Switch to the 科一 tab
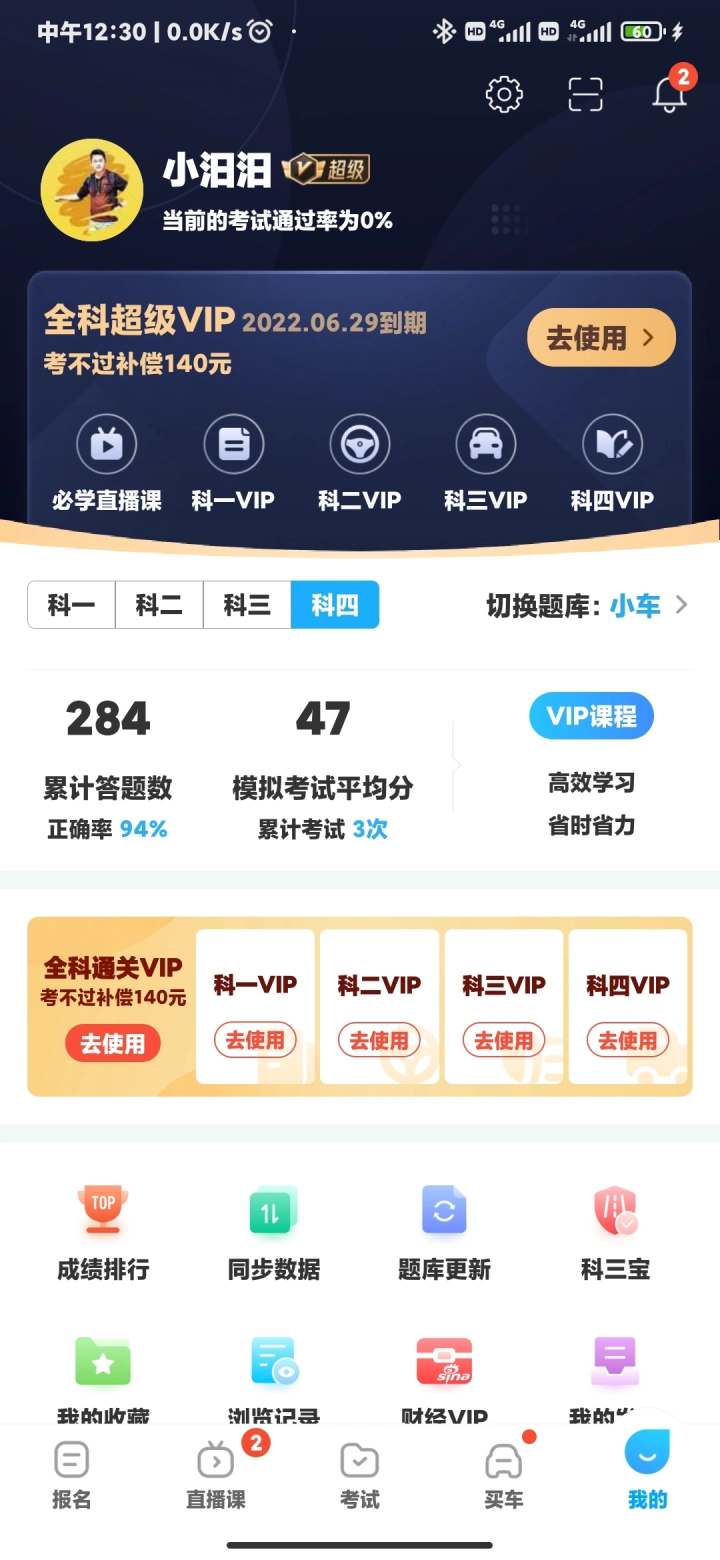Viewport: 720px width, 1560px height. tap(71, 605)
